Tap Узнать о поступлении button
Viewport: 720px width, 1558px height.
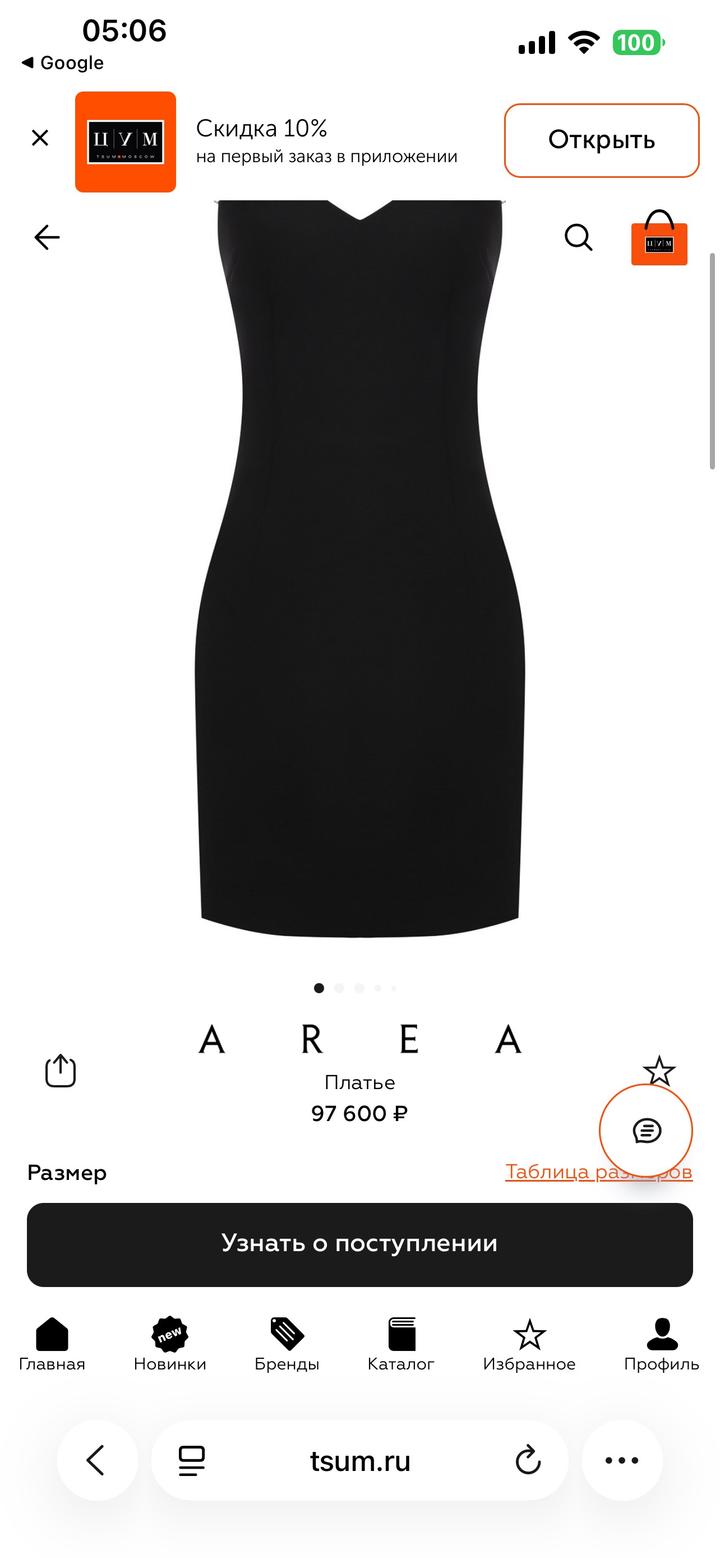360,1244
